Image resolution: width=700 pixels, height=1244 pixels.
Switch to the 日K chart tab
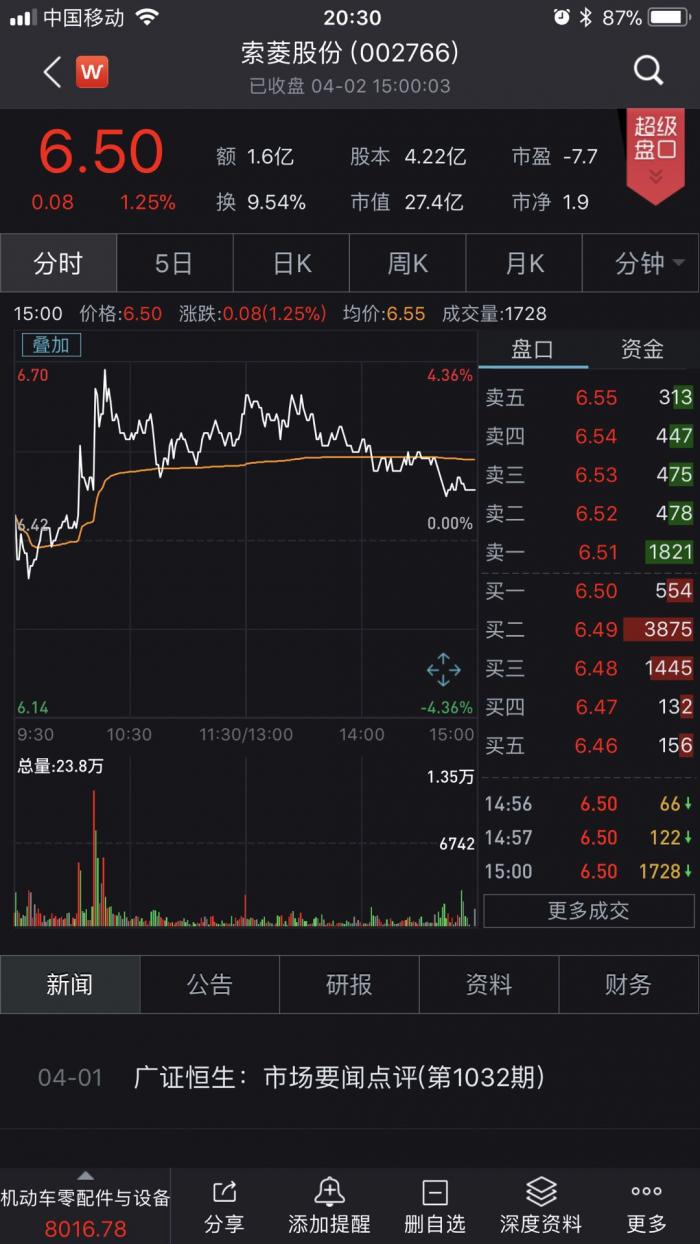pyautogui.click(x=291, y=264)
